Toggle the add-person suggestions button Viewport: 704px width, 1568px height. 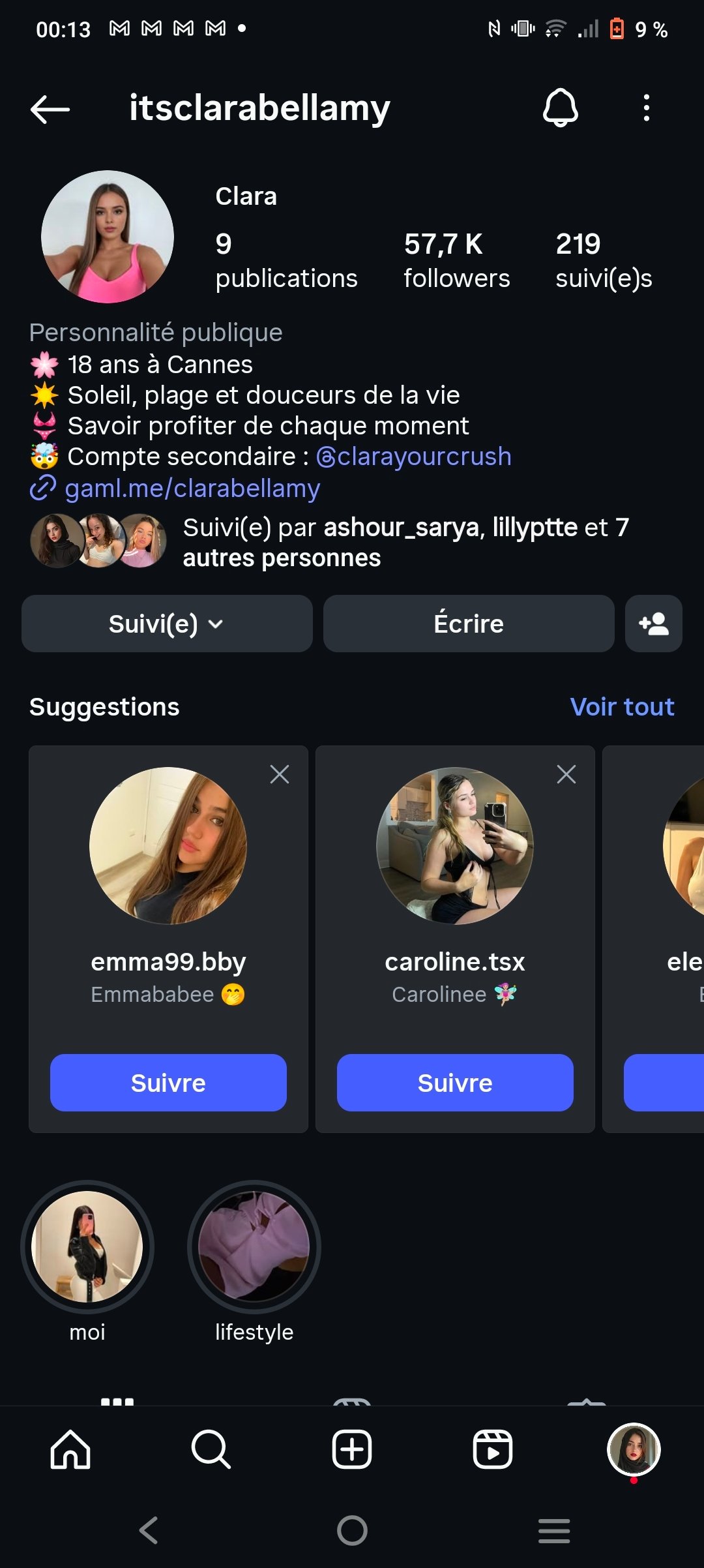(654, 624)
